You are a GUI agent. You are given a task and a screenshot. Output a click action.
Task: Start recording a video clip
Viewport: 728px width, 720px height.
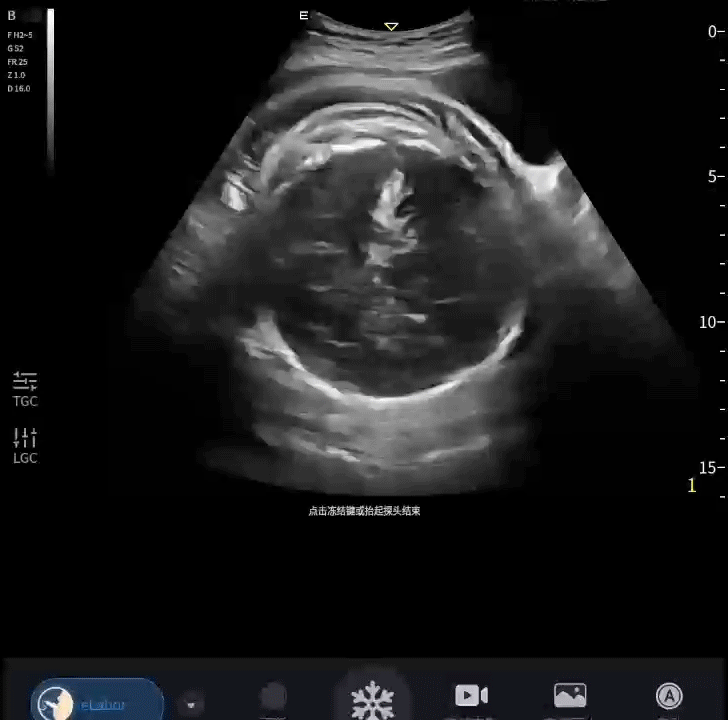(x=471, y=696)
